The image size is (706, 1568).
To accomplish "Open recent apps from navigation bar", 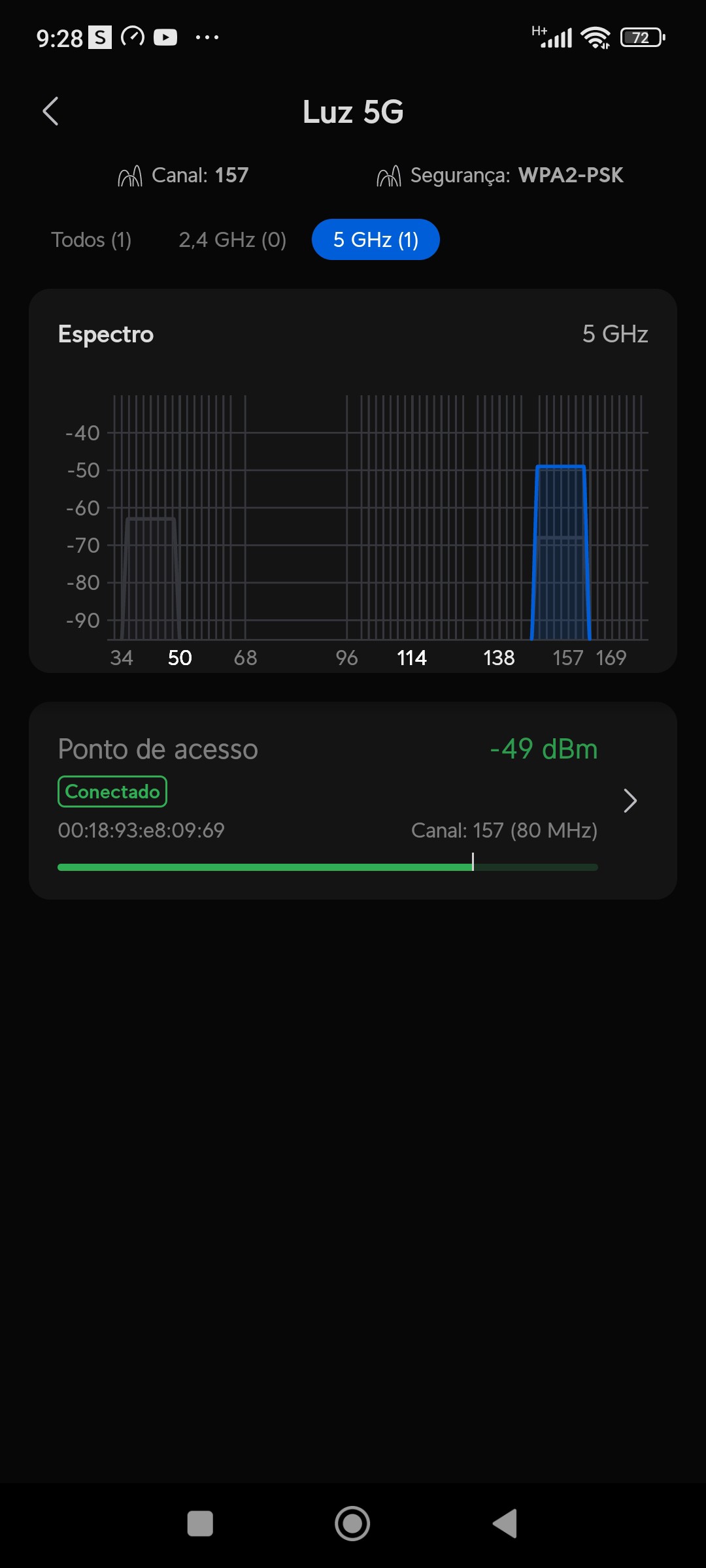I will [x=200, y=1524].
